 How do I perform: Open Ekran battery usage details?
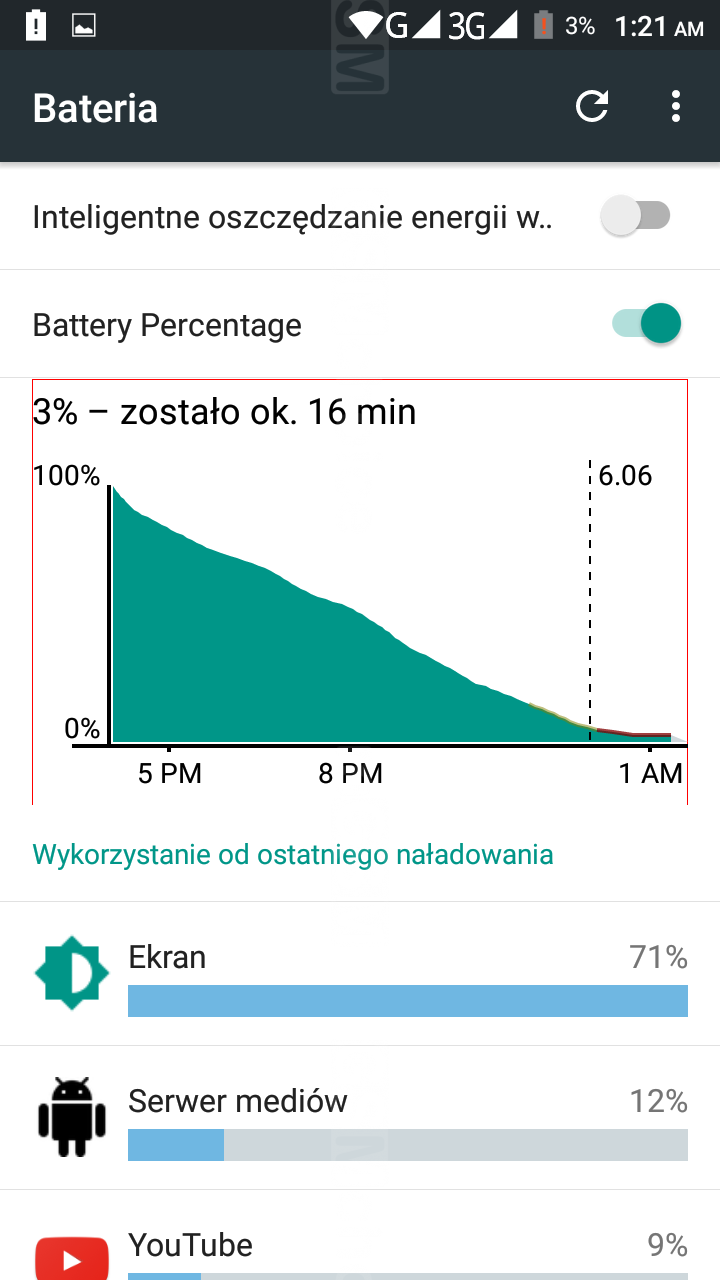[360, 974]
